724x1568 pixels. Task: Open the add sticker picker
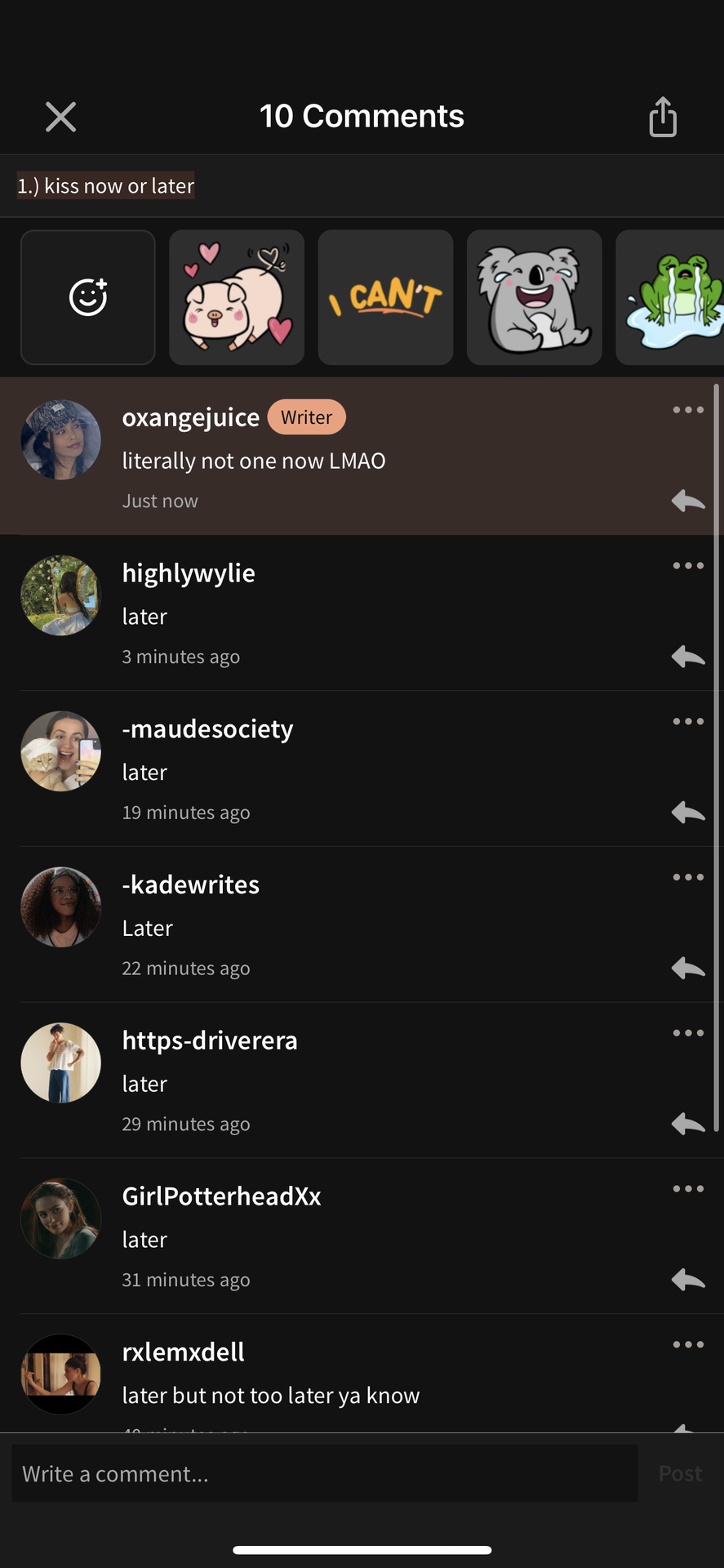coord(88,297)
